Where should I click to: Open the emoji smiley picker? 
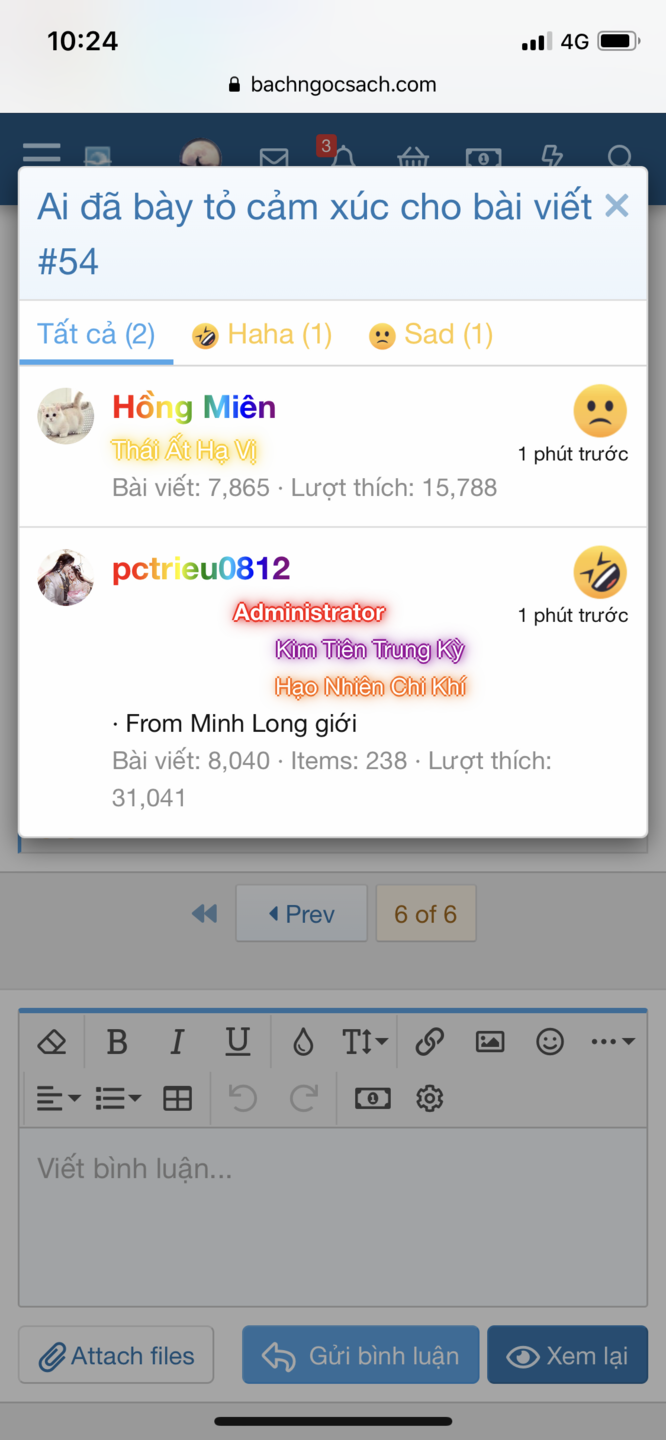[x=550, y=1042]
